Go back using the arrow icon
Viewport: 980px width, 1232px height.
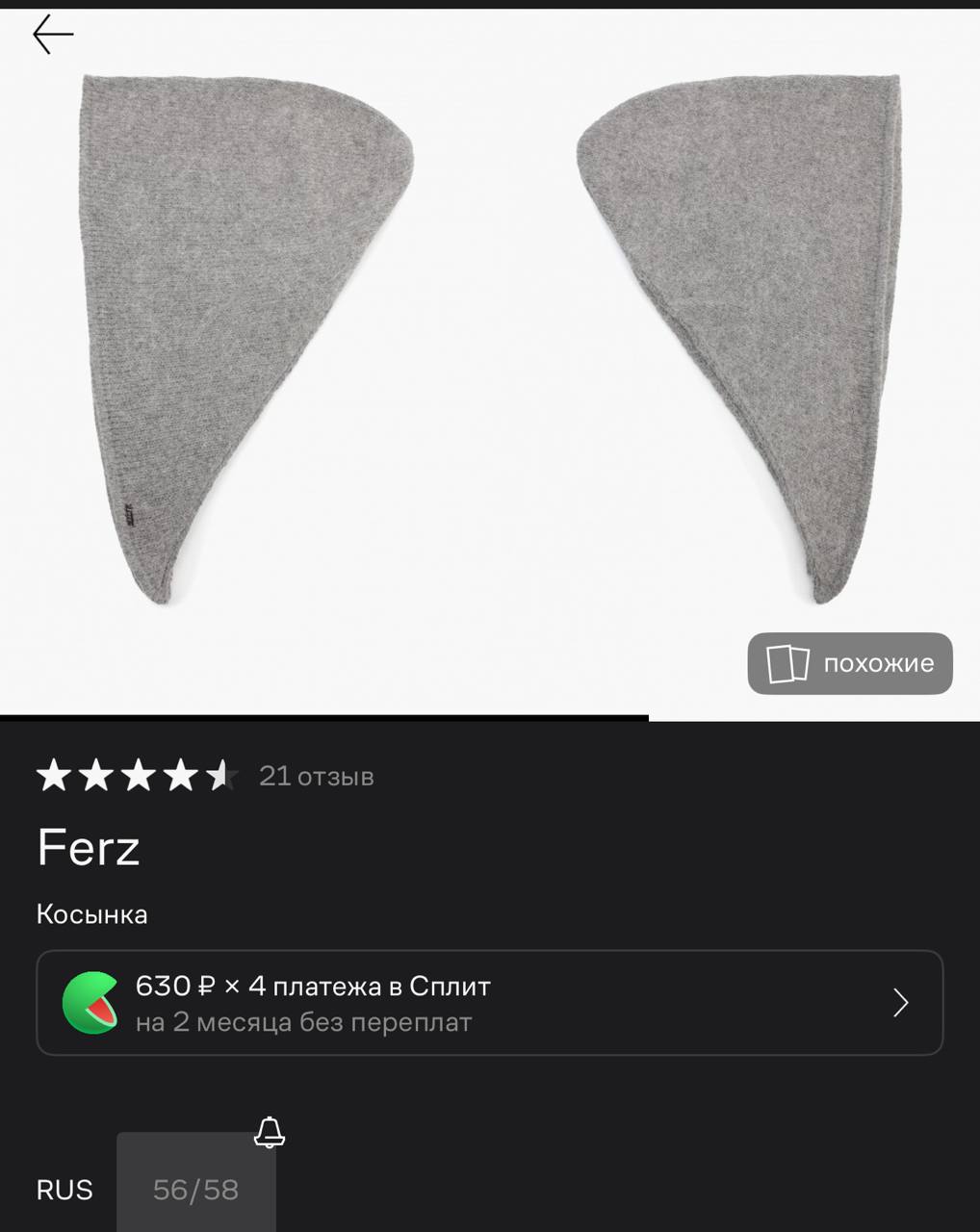point(53,36)
